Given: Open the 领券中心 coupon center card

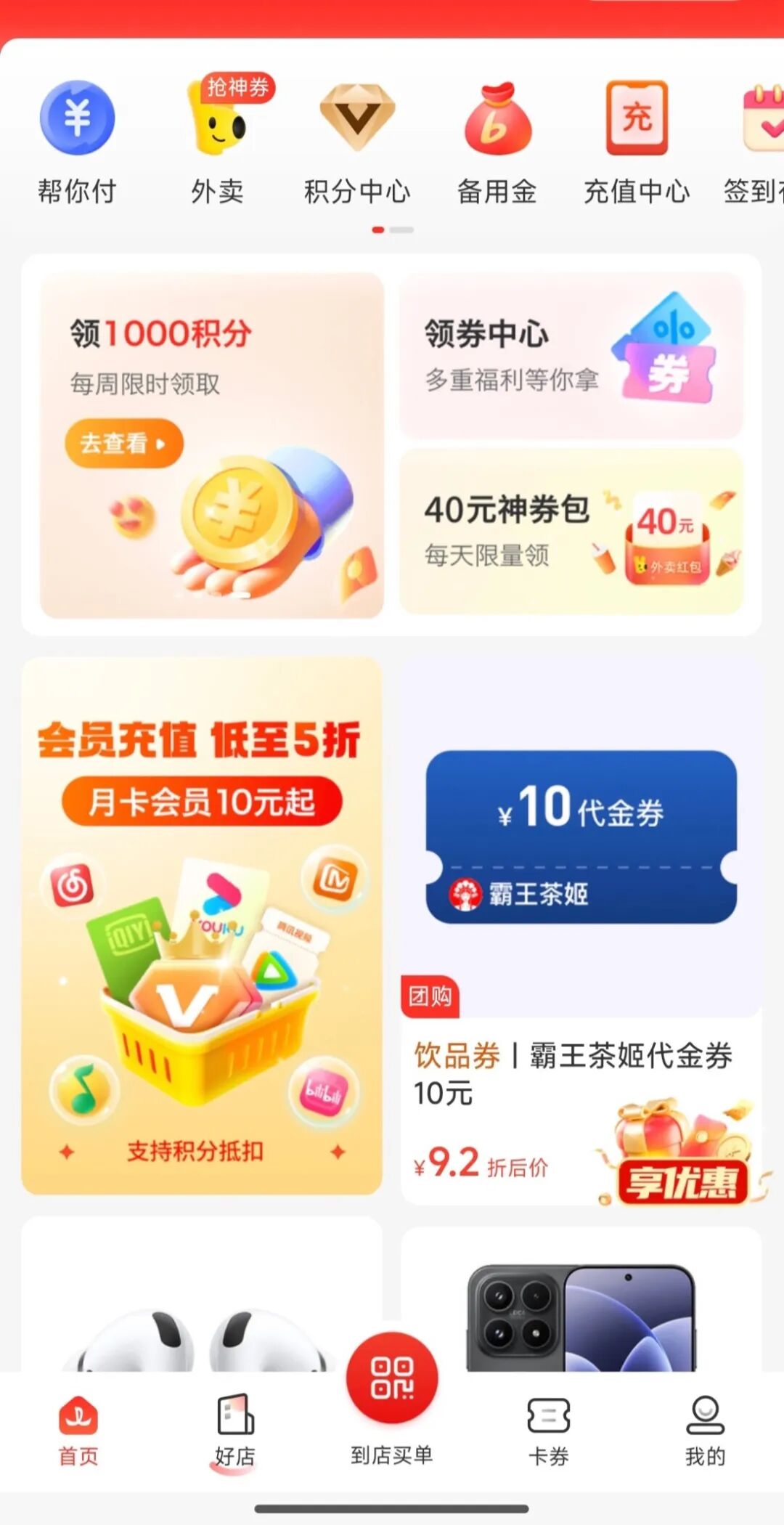Looking at the screenshot, I should point(571,356).
